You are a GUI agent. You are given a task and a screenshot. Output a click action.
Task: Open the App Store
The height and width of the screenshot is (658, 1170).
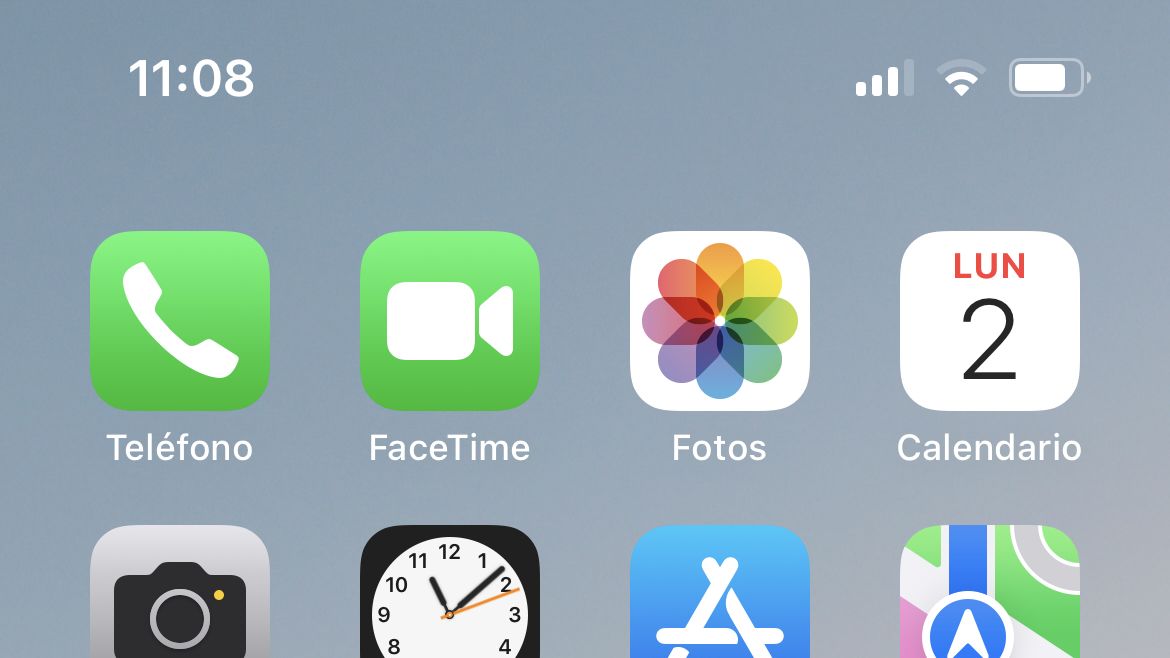tap(720, 595)
